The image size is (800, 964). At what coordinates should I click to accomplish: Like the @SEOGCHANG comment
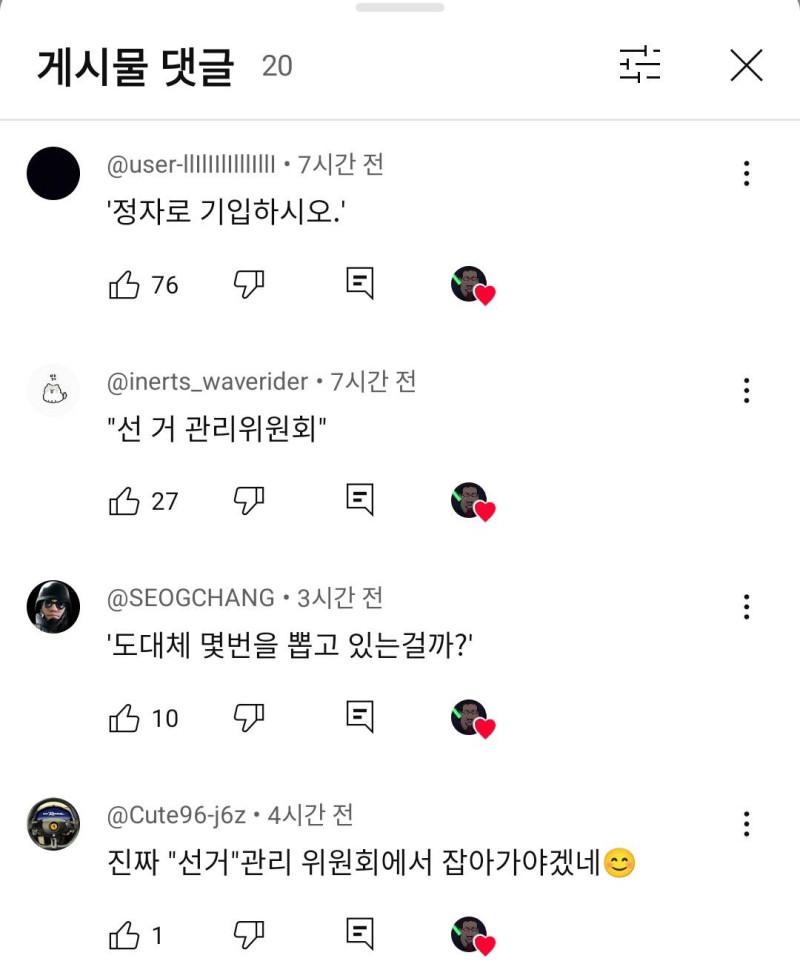tap(124, 718)
